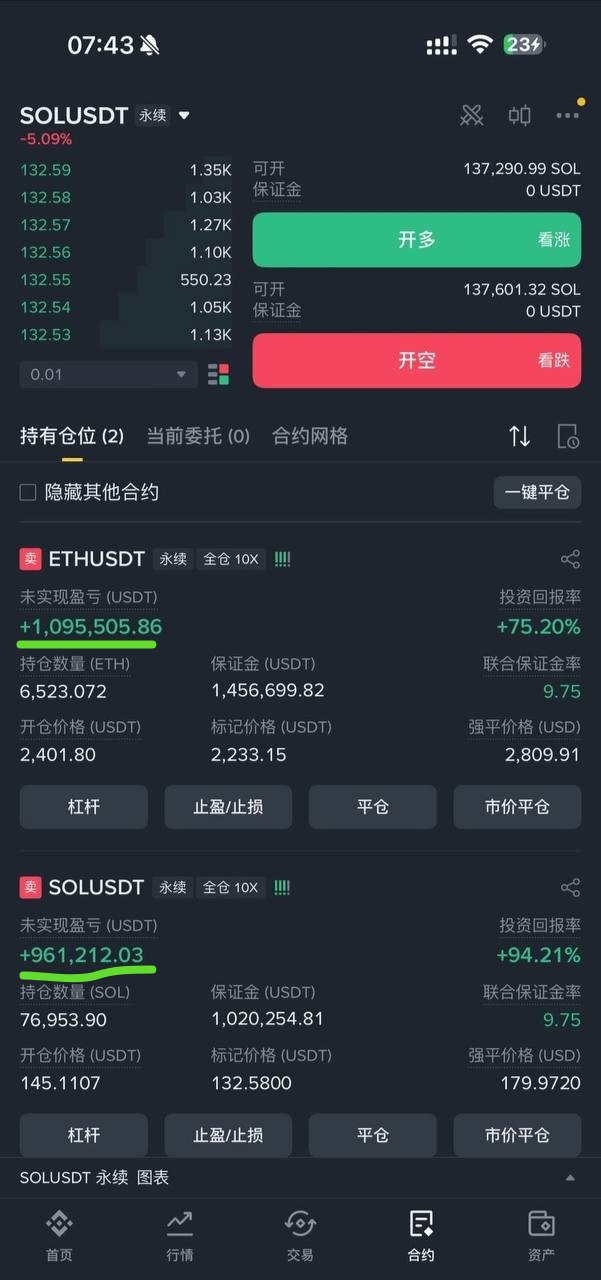
Task: Open 止盈/止损 for the ETHUSDT position
Action: [228, 807]
